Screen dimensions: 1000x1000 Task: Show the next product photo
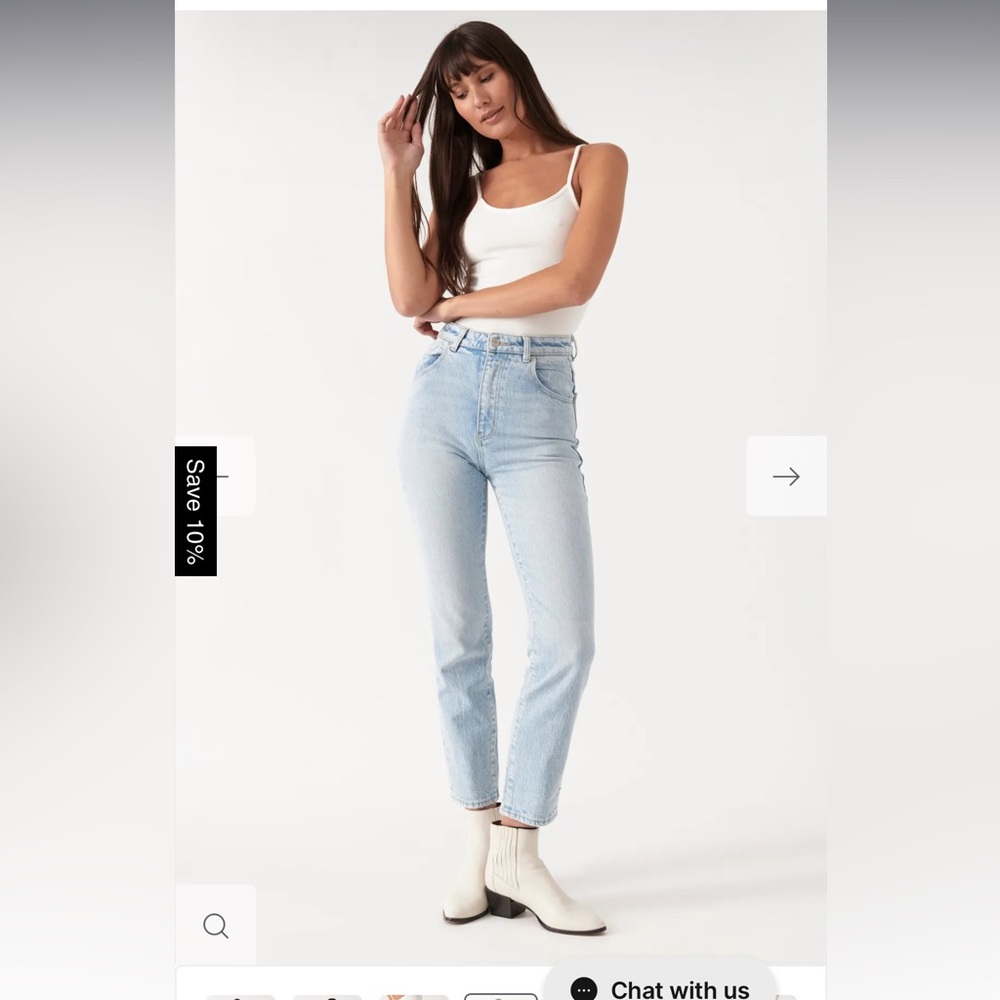[x=786, y=476]
